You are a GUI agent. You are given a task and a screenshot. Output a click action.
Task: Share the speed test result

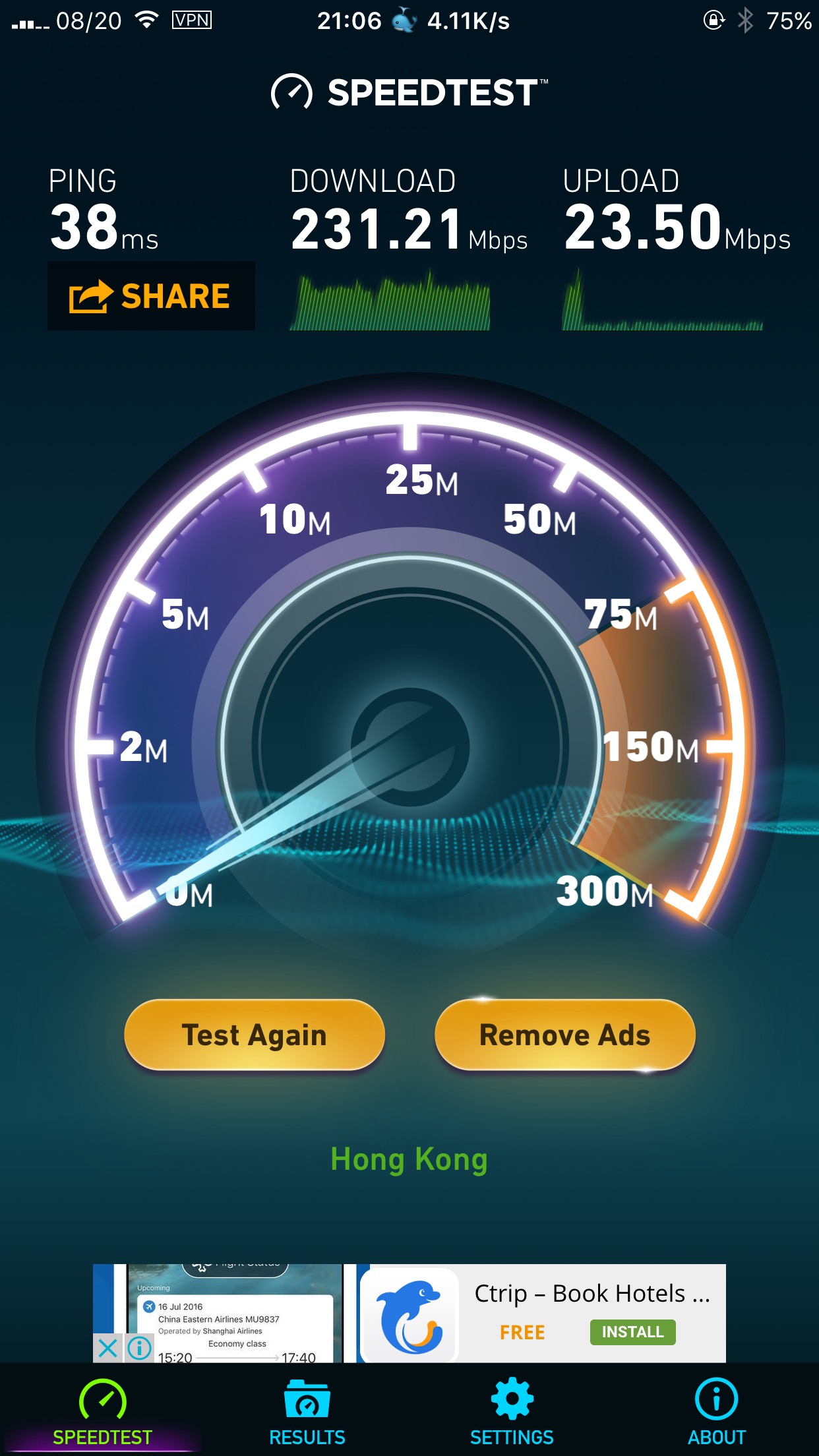point(150,296)
